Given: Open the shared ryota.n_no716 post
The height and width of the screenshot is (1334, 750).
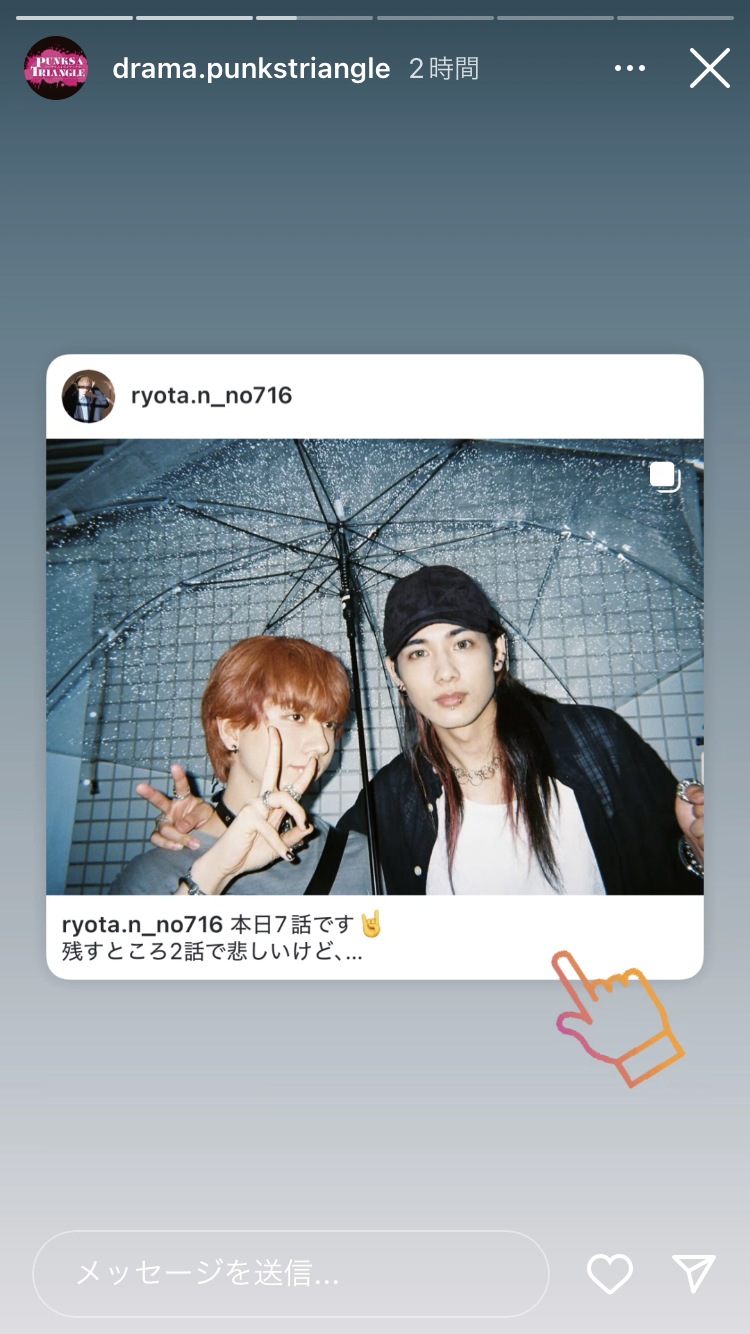Looking at the screenshot, I should (x=375, y=666).
